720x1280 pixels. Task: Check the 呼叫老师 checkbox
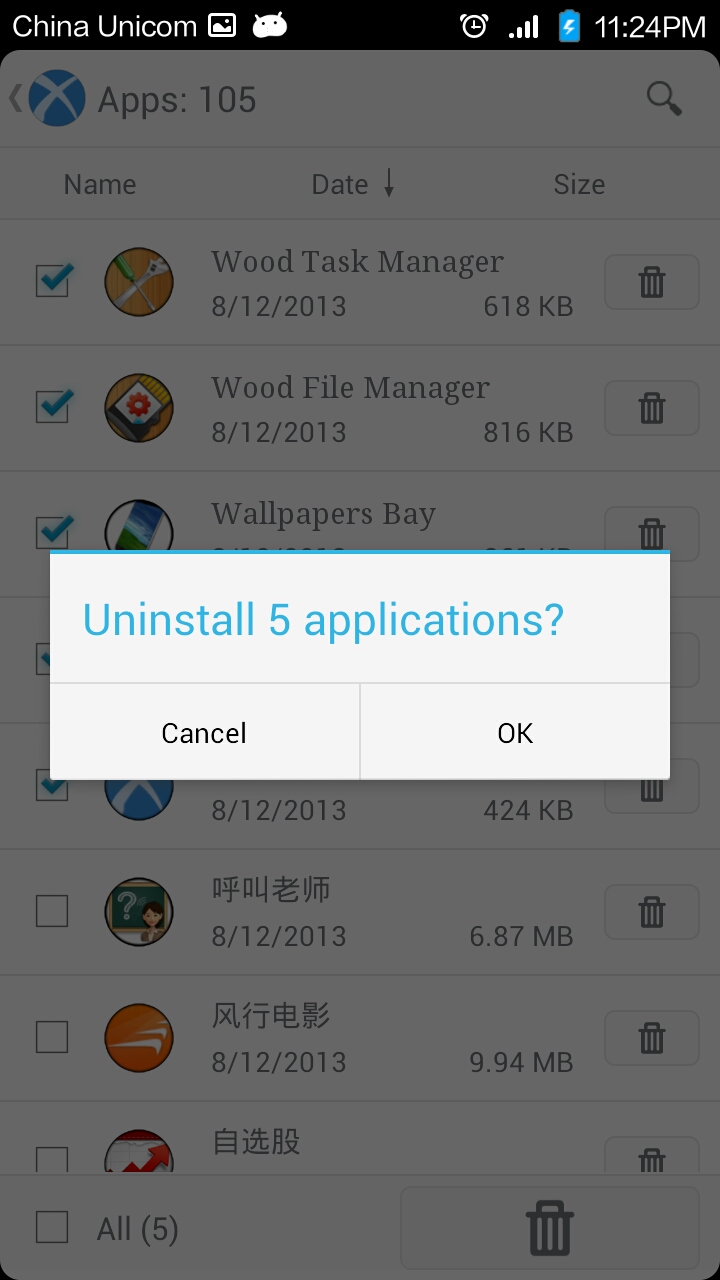(51, 912)
